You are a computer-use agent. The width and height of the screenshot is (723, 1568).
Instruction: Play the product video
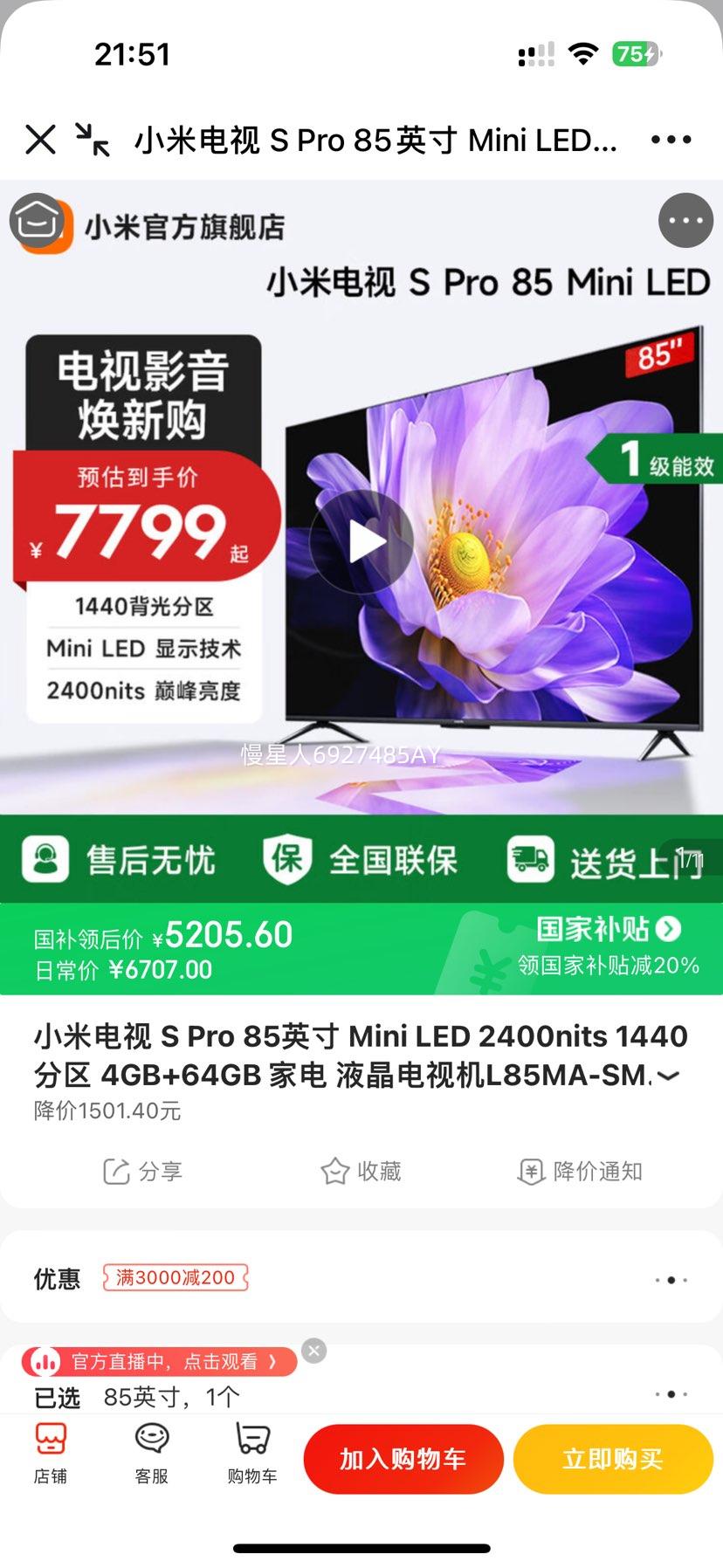[361, 543]
